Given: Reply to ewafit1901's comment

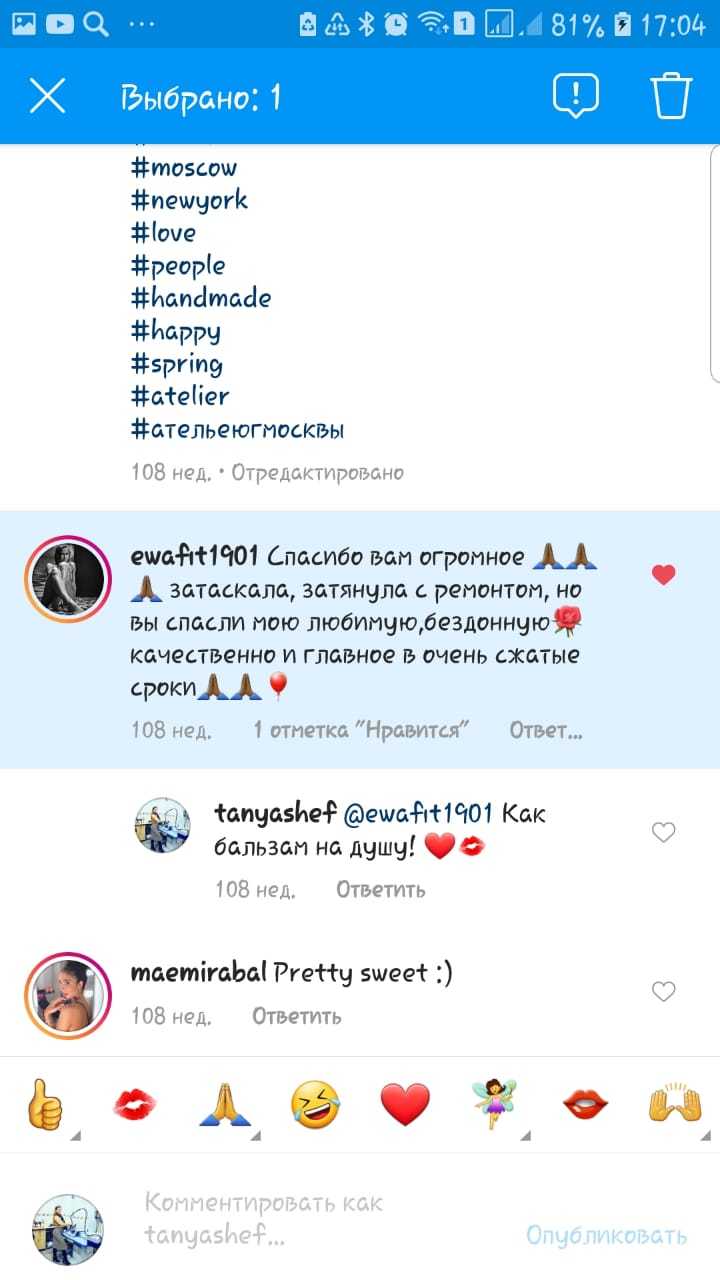Looking at the screenshot, I should tap(545, 730).
